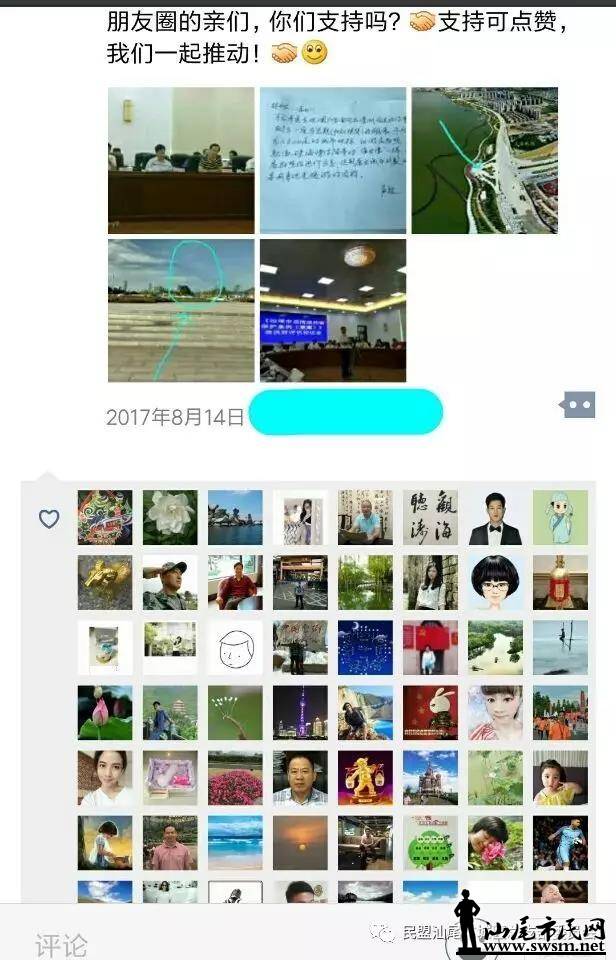Screen dimensions: 616x960
Task: Open the profile of the man in black suit
Action: [495, 517]
